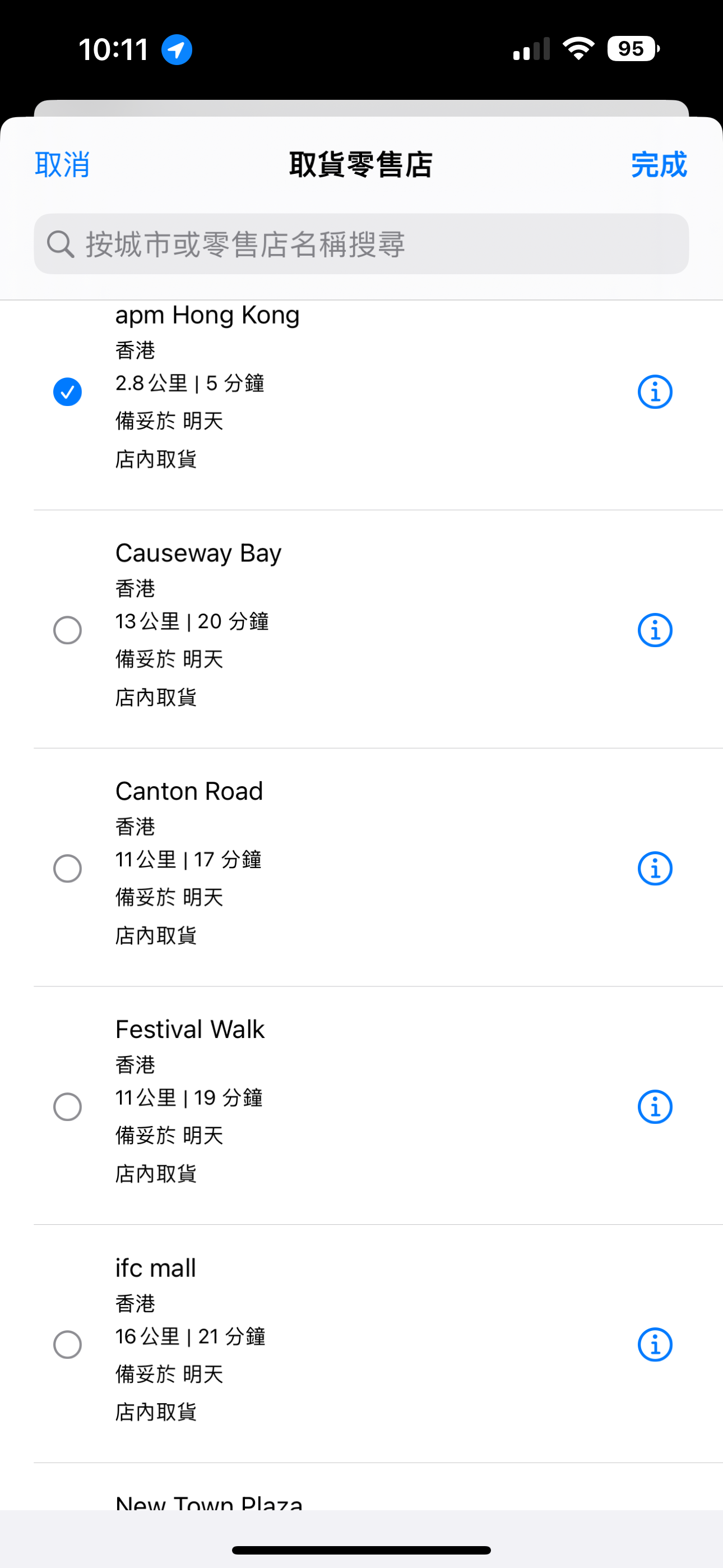The height and width of the screenshot is (1568, 723).
Task: Open the city or store name search field
Action: [x=361, y=243]
